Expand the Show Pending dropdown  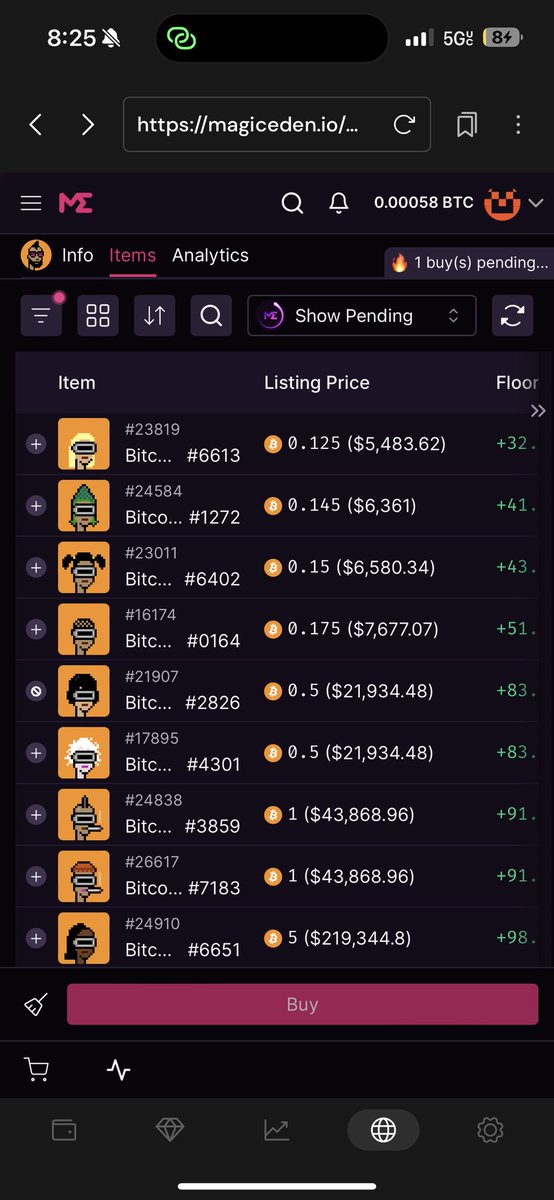362,316
